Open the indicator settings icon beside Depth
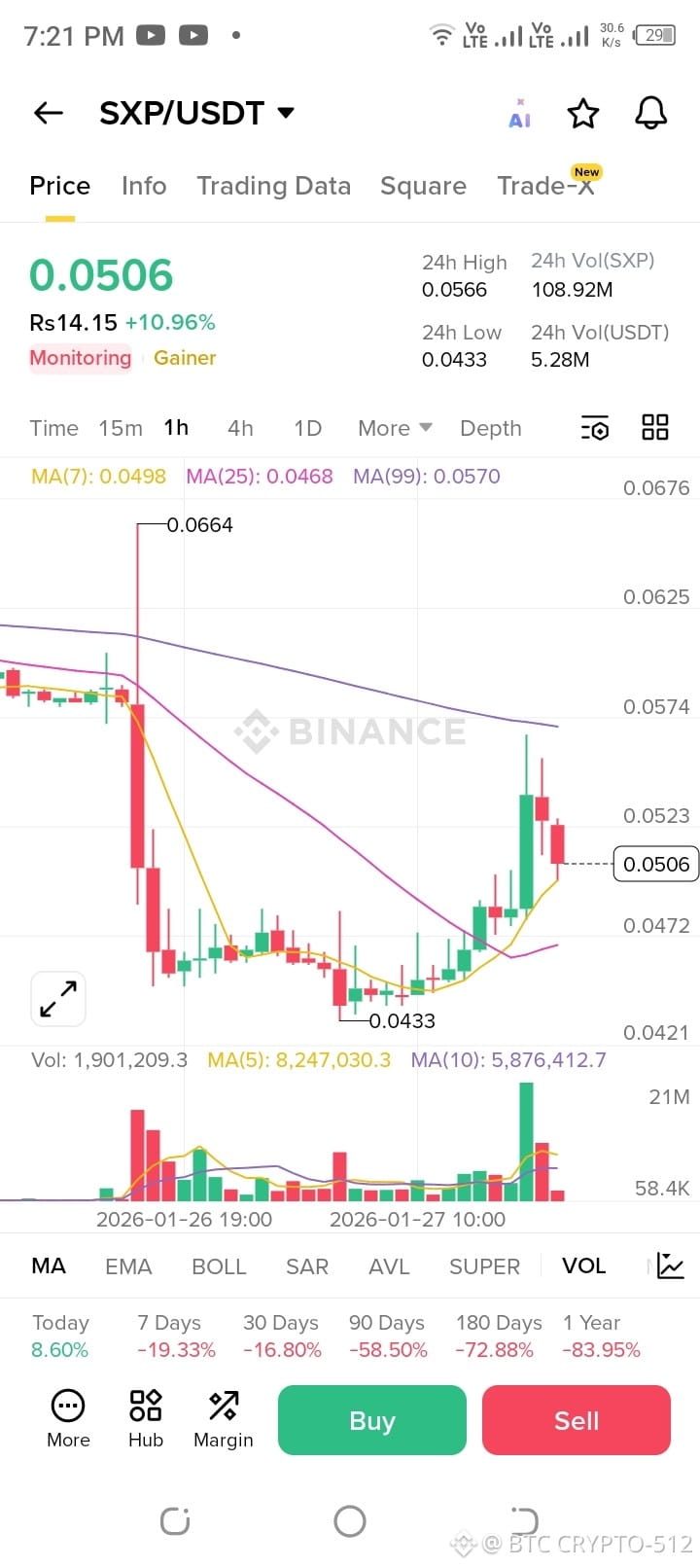Screen dimensions: 700x1568 [x=594, y=428]
